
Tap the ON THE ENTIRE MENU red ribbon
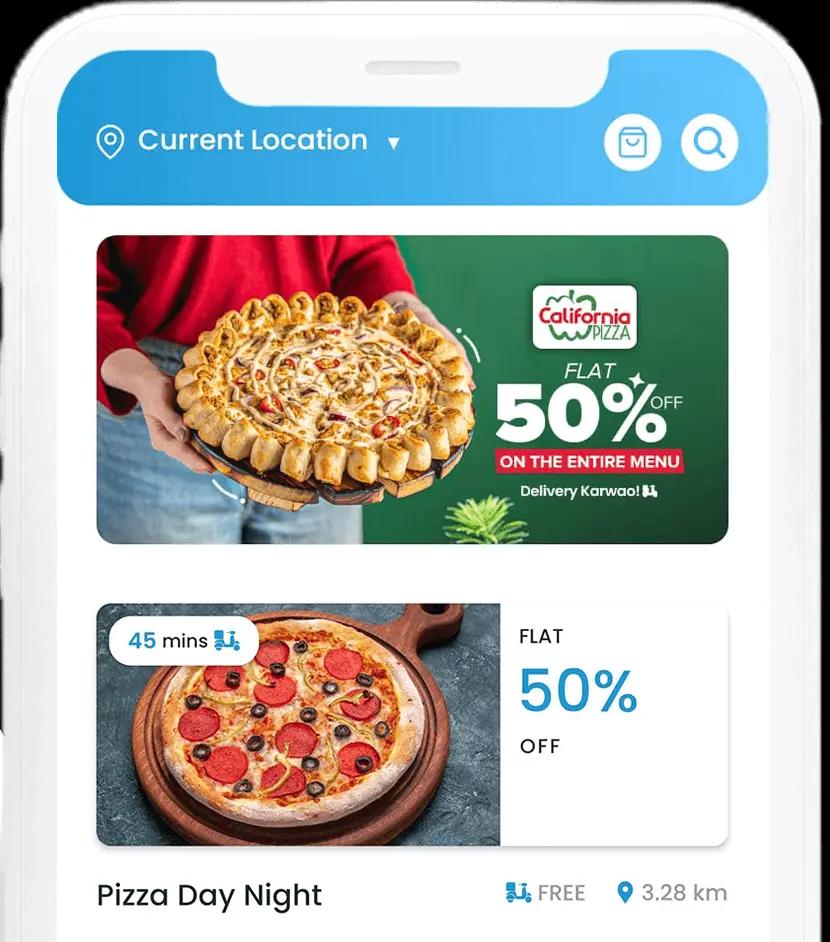tap(590, 461)
